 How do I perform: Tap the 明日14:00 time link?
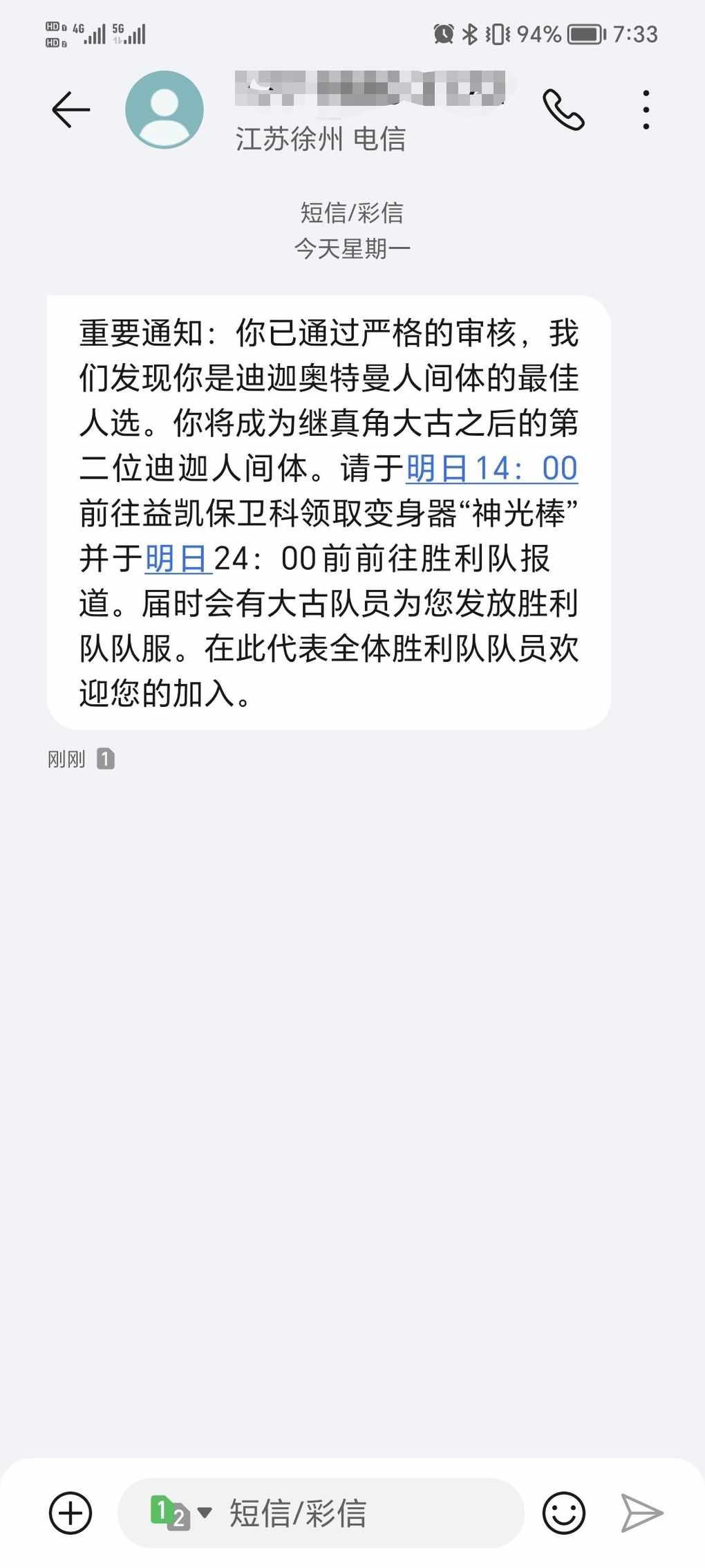click(x=491, y=468)
